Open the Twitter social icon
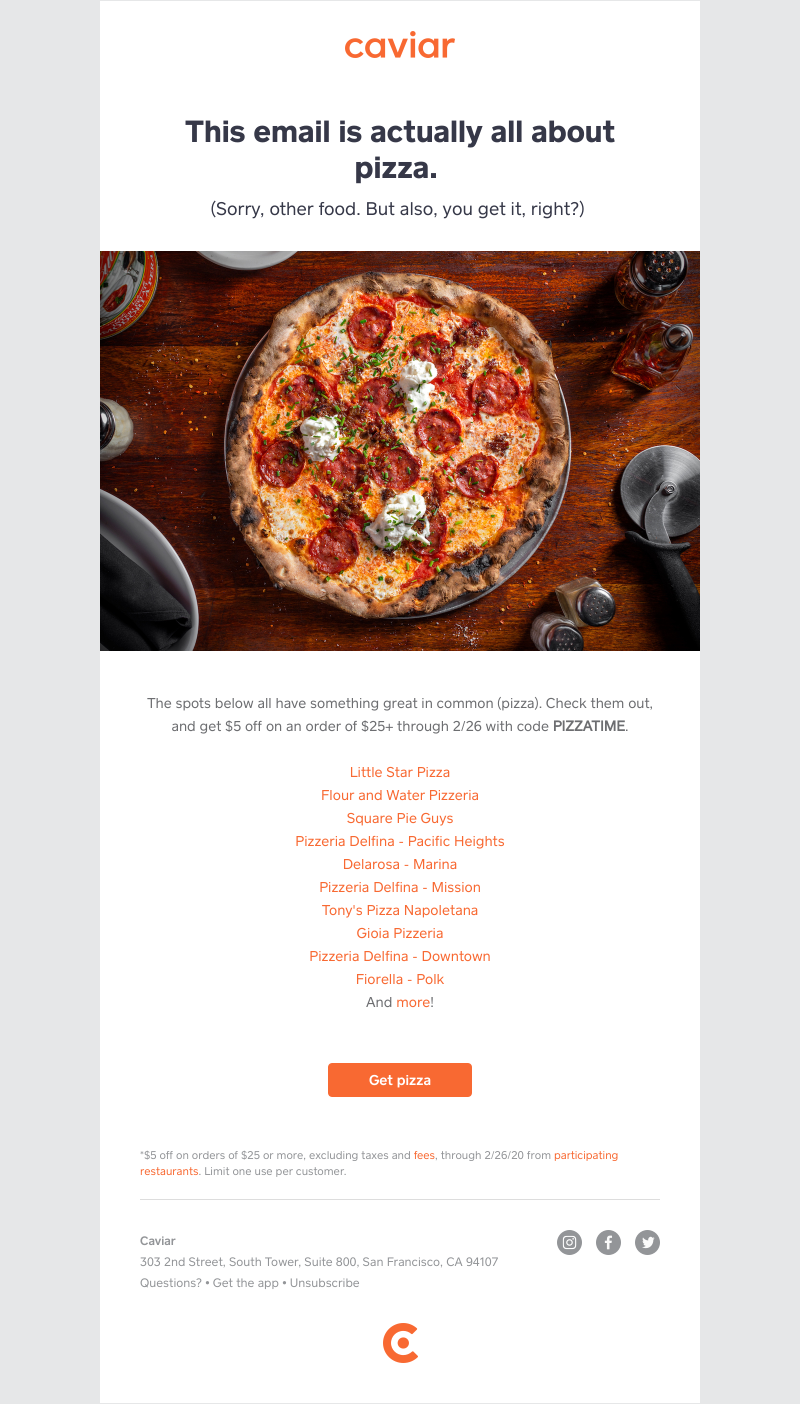Screen dimensions: 800x1422 pyautogui.click(x=647, y=1242)
